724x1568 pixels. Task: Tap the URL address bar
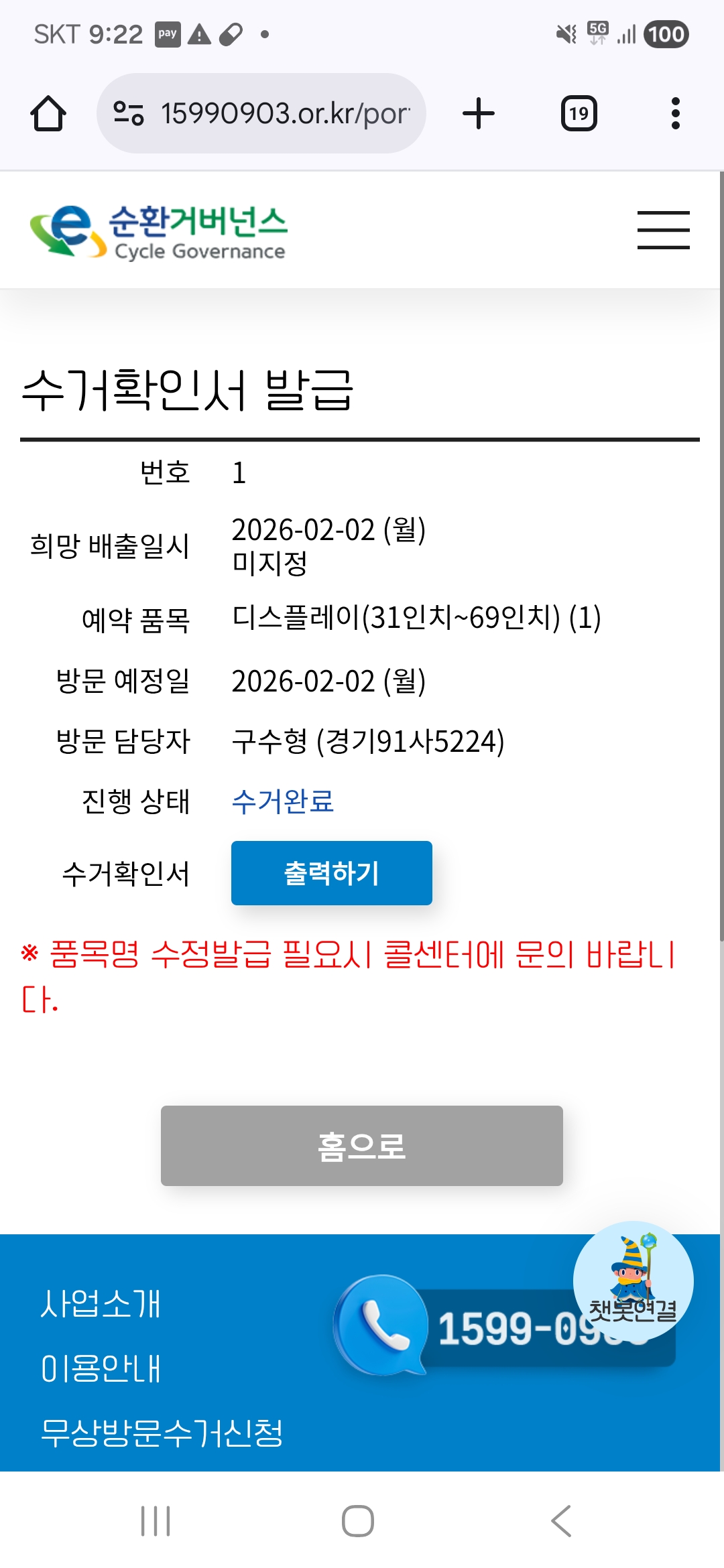pyautogui.click(x=282, y=113)
